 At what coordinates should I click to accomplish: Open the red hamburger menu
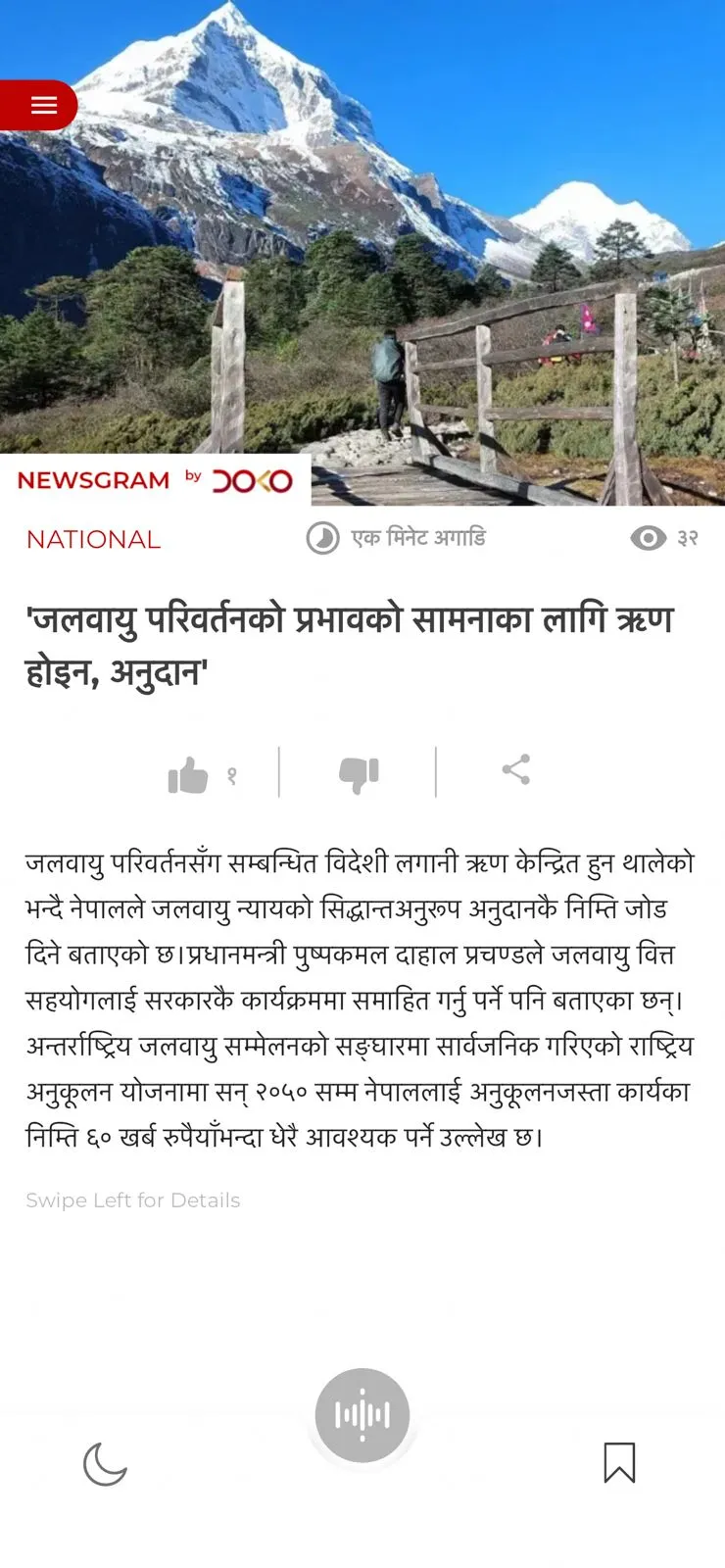tap(42, 105)
